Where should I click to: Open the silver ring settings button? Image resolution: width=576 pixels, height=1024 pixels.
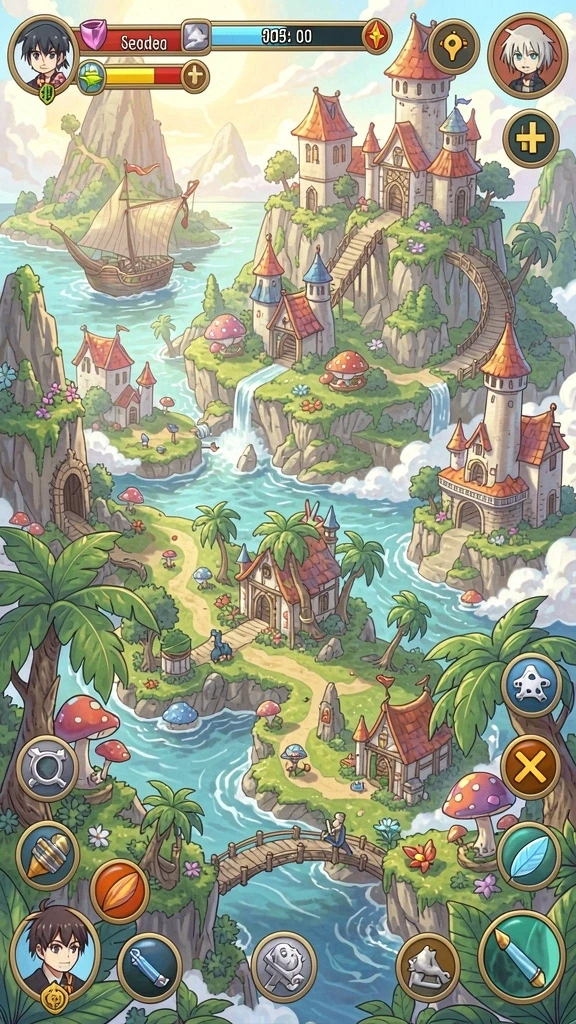click(x=47, y=767)
